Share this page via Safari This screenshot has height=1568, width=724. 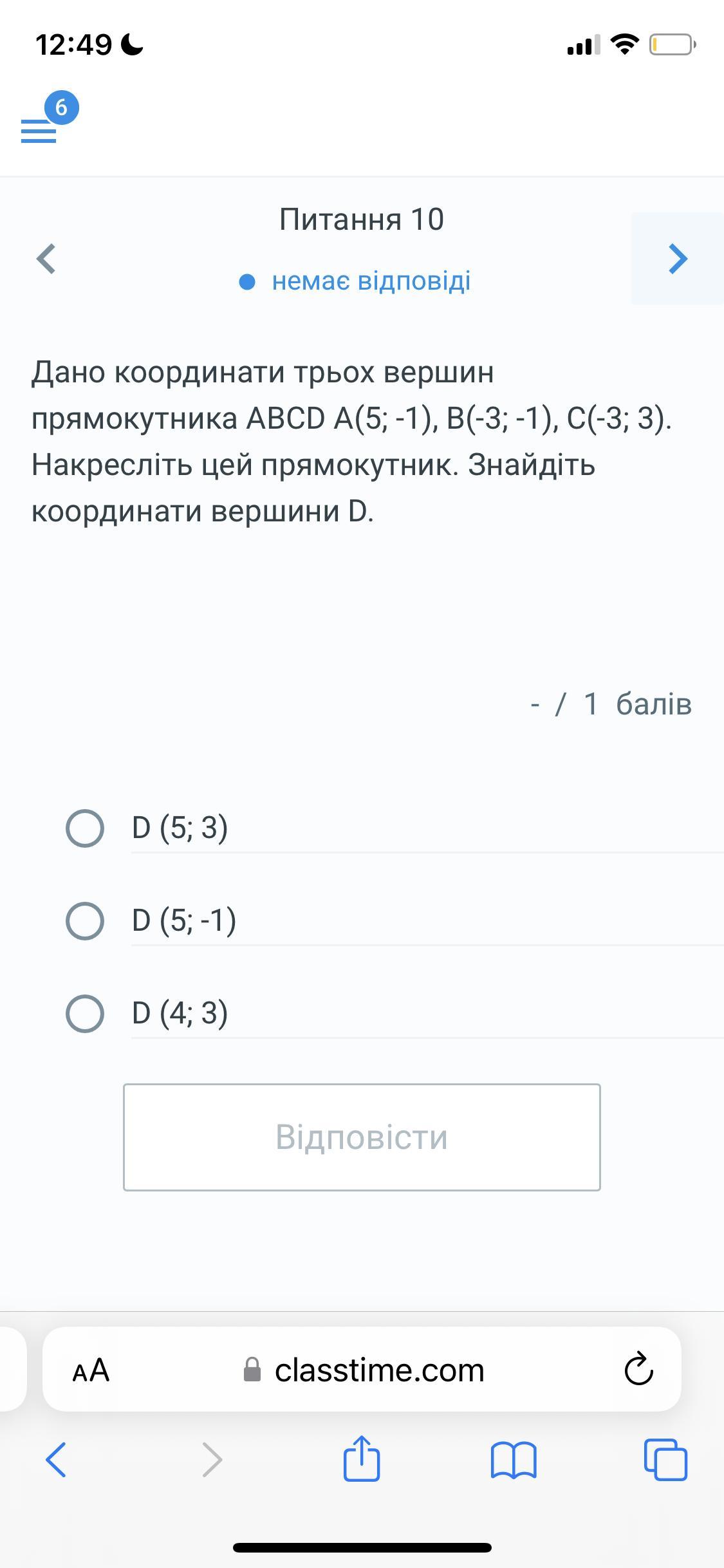click(362, 1457)
